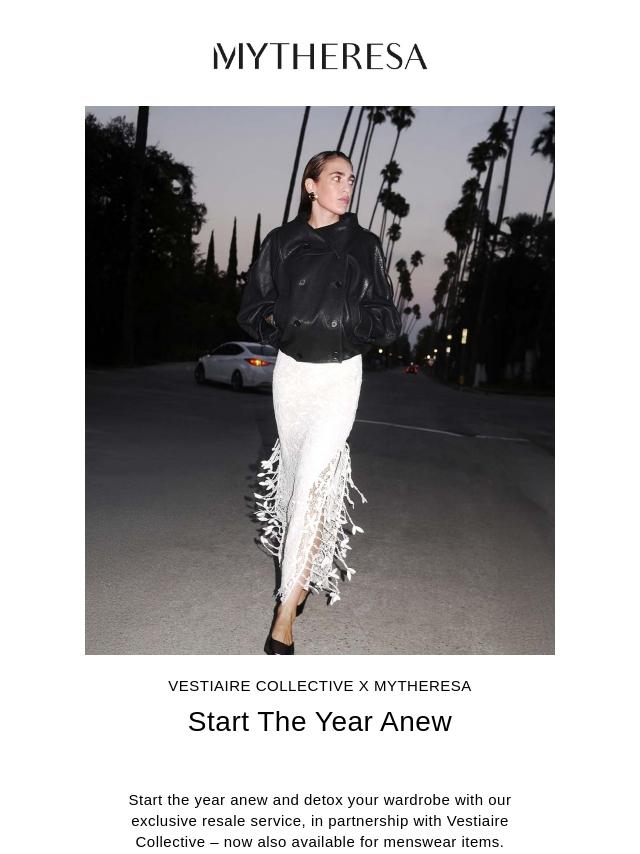Open the Vestiaire Collective hero image

(x=320, y=380)
